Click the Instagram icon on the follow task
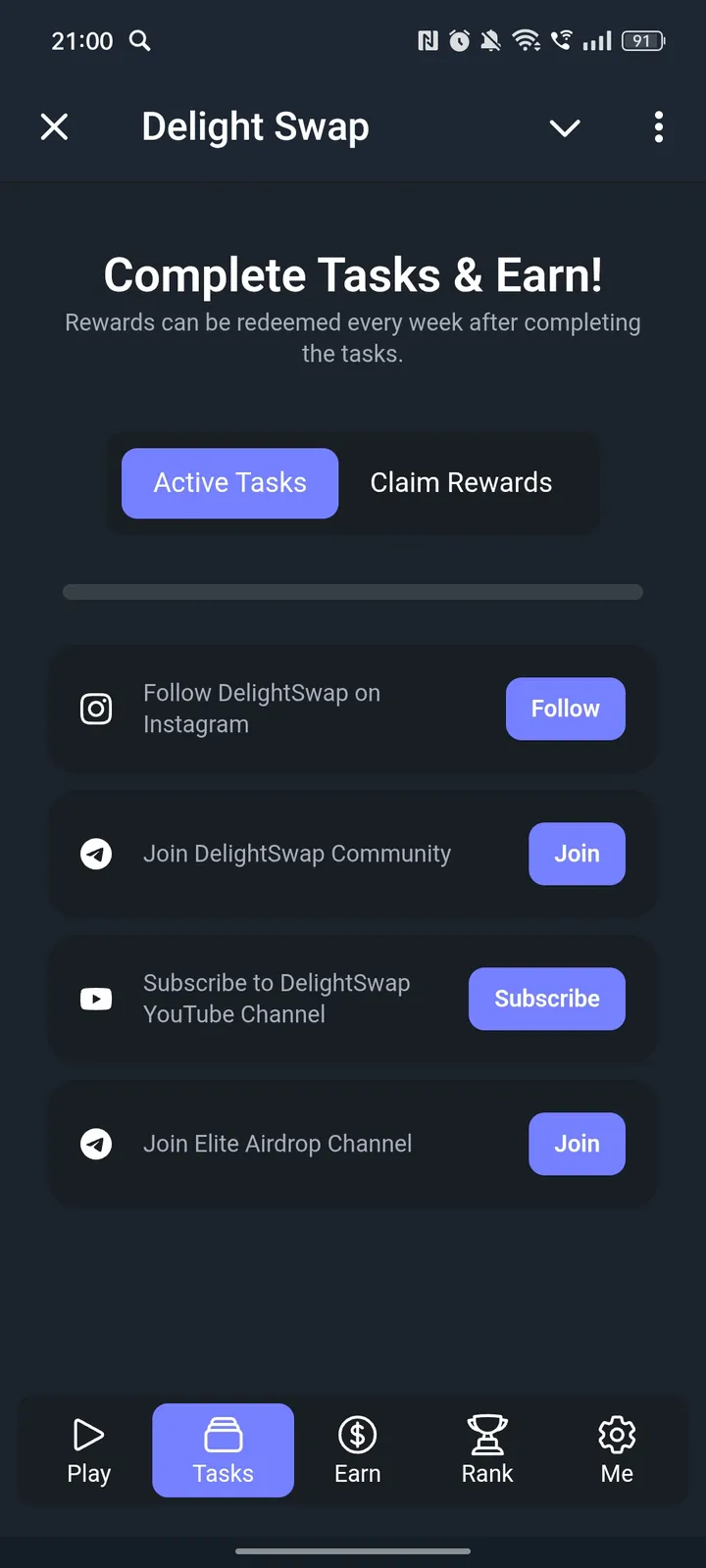 tap(95, 709)
